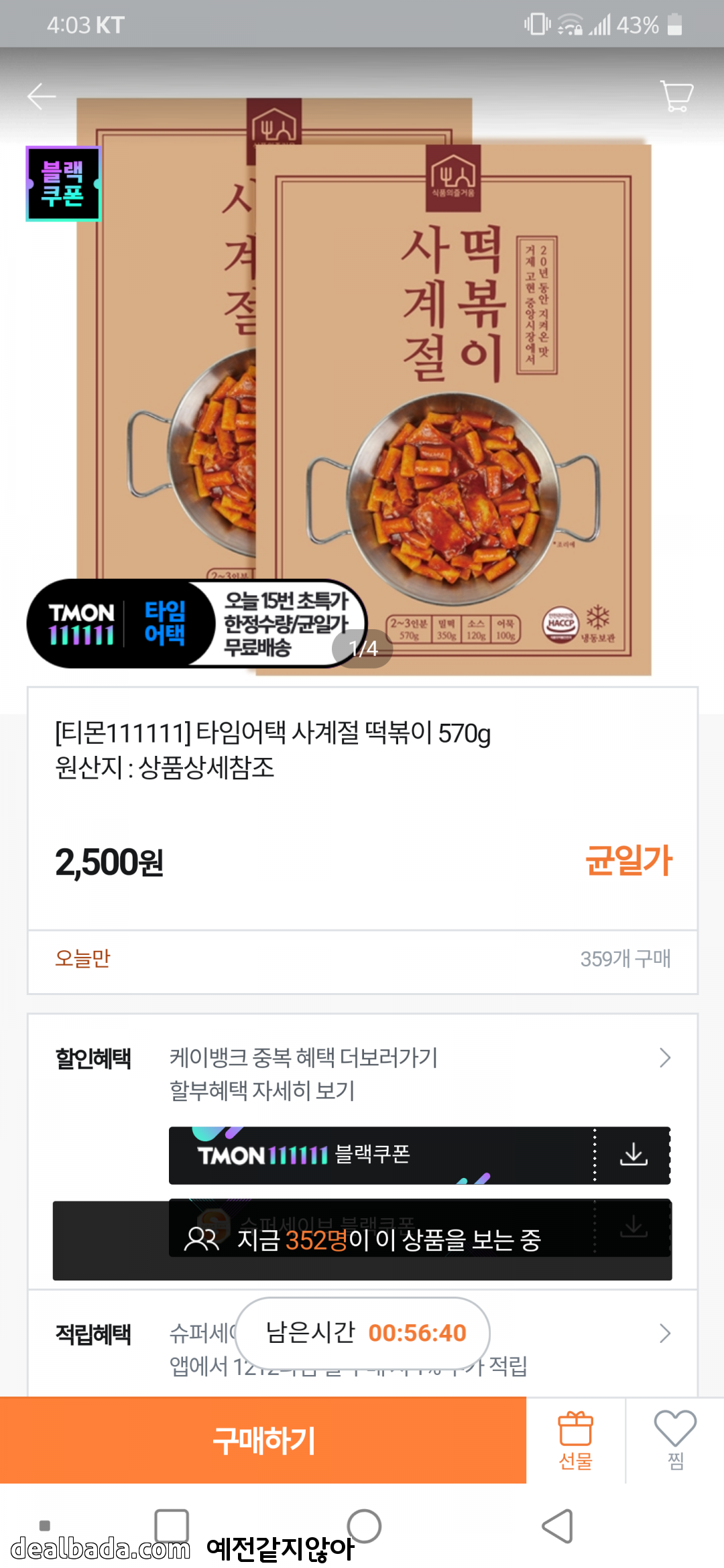The height and width of the screenshot is (1568, 724).
Task: Tap the system back button
Action: pos(556,1526)
